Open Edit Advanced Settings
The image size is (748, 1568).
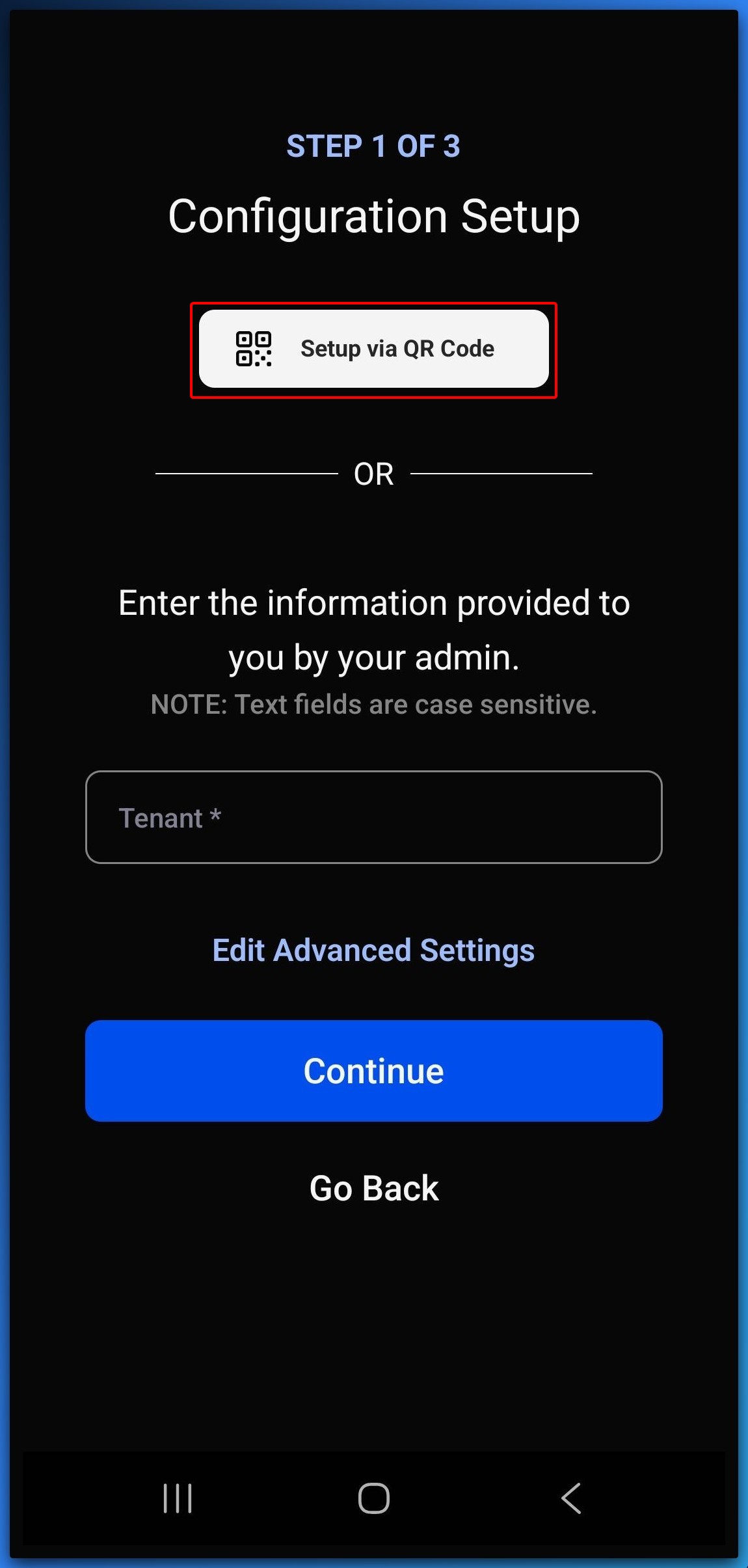point(373,951)
